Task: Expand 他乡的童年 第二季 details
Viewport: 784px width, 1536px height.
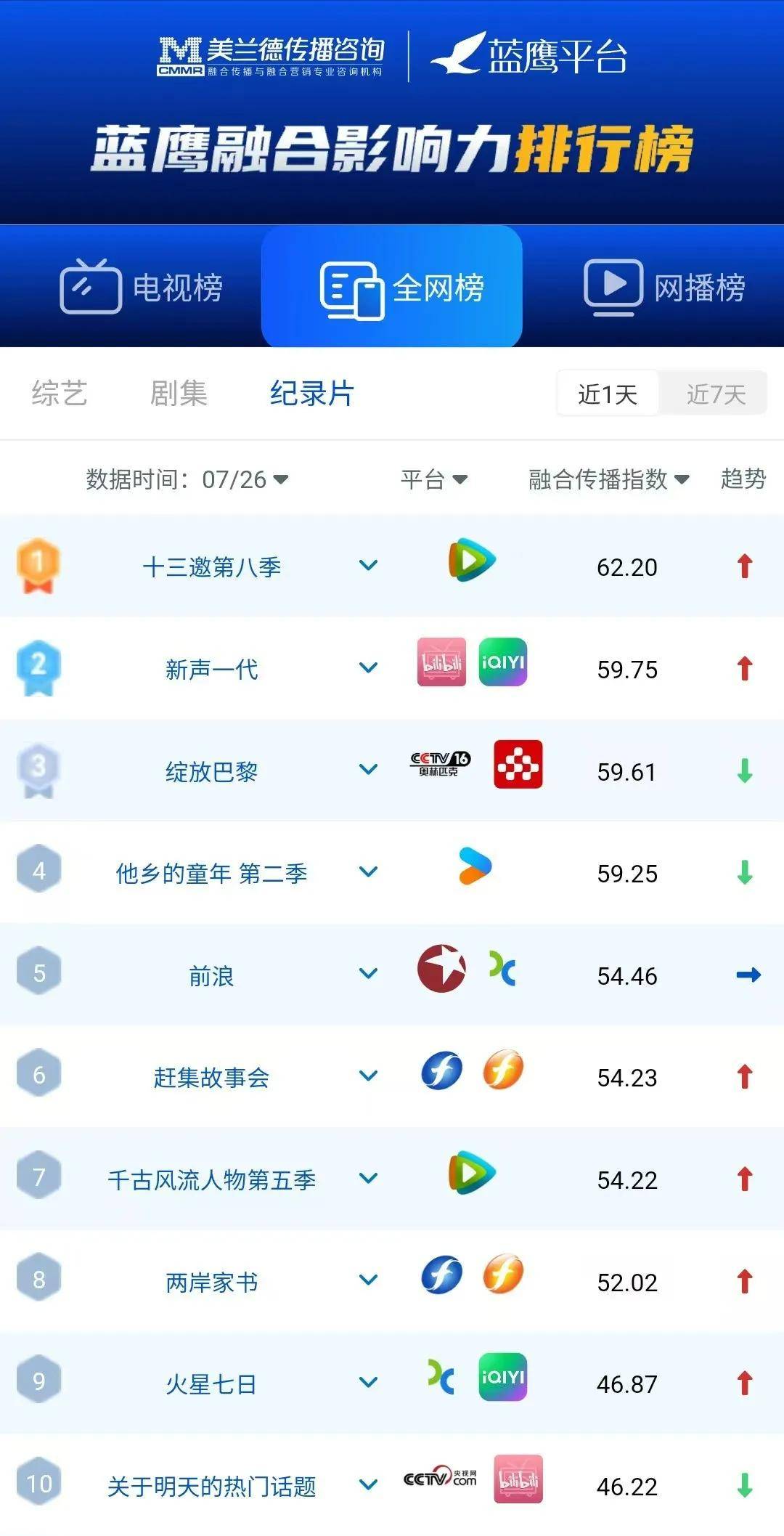Action: coord(369,871)
